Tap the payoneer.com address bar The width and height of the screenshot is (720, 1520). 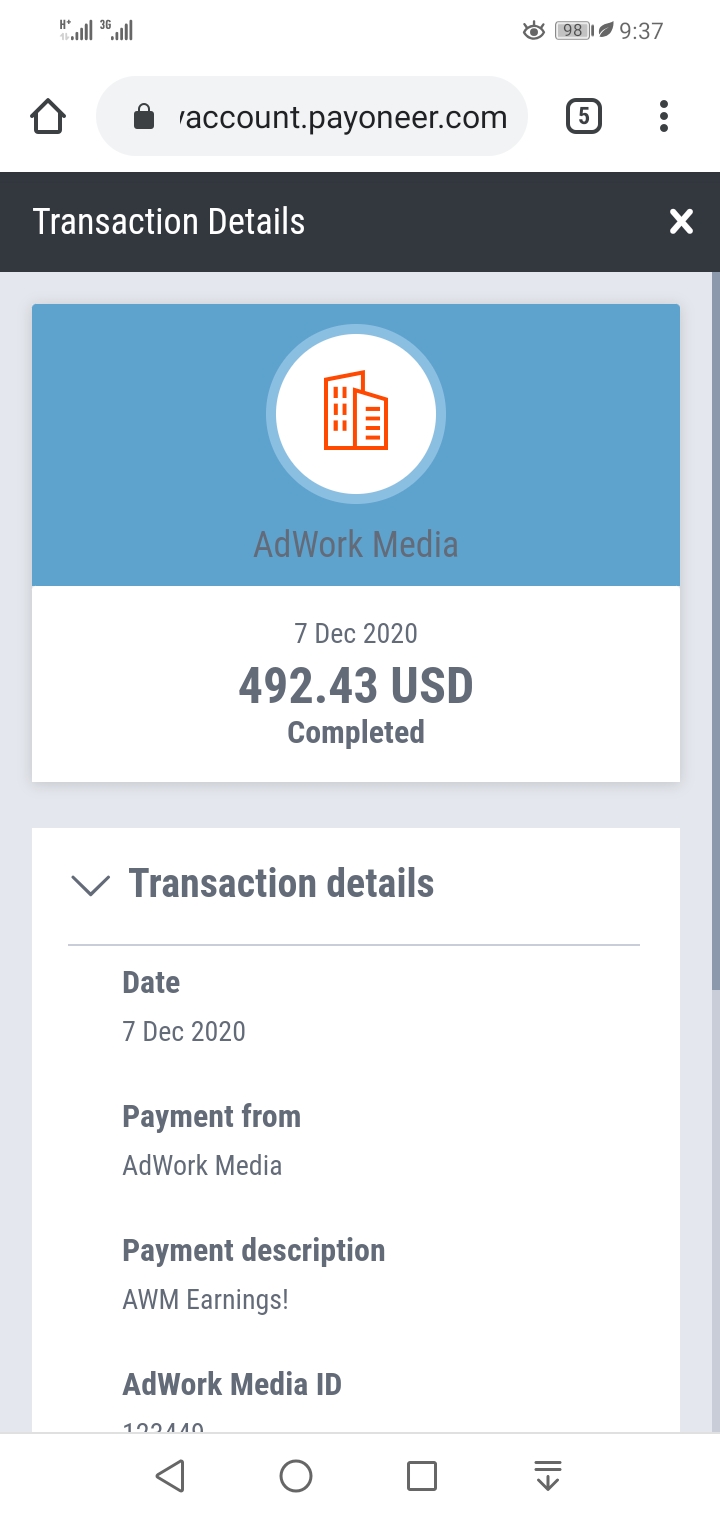[x=312, y=117]
